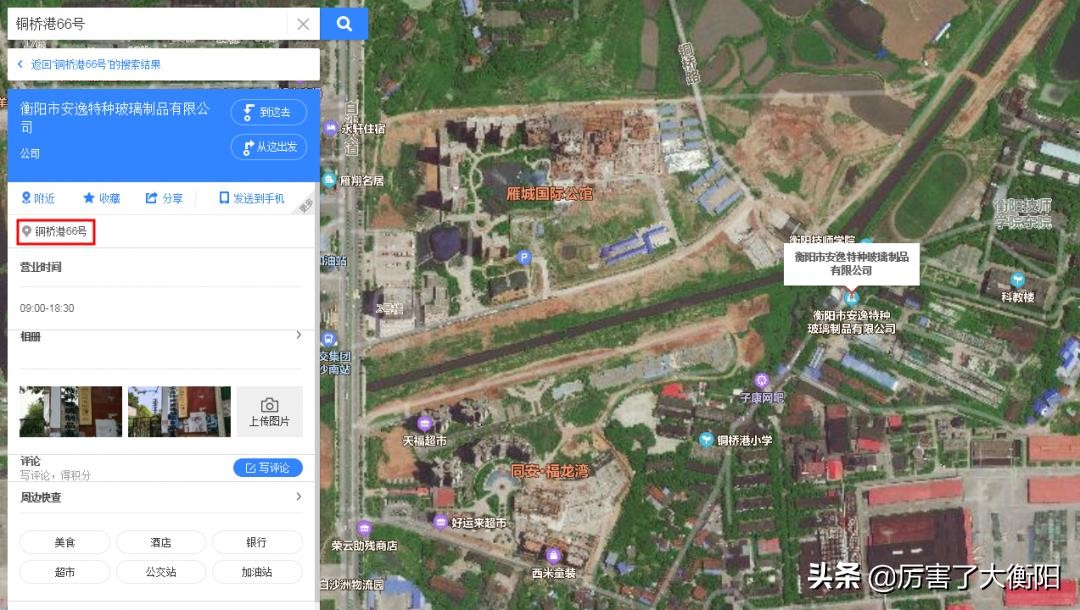Open 附近 nearby search

pos(38,198)
